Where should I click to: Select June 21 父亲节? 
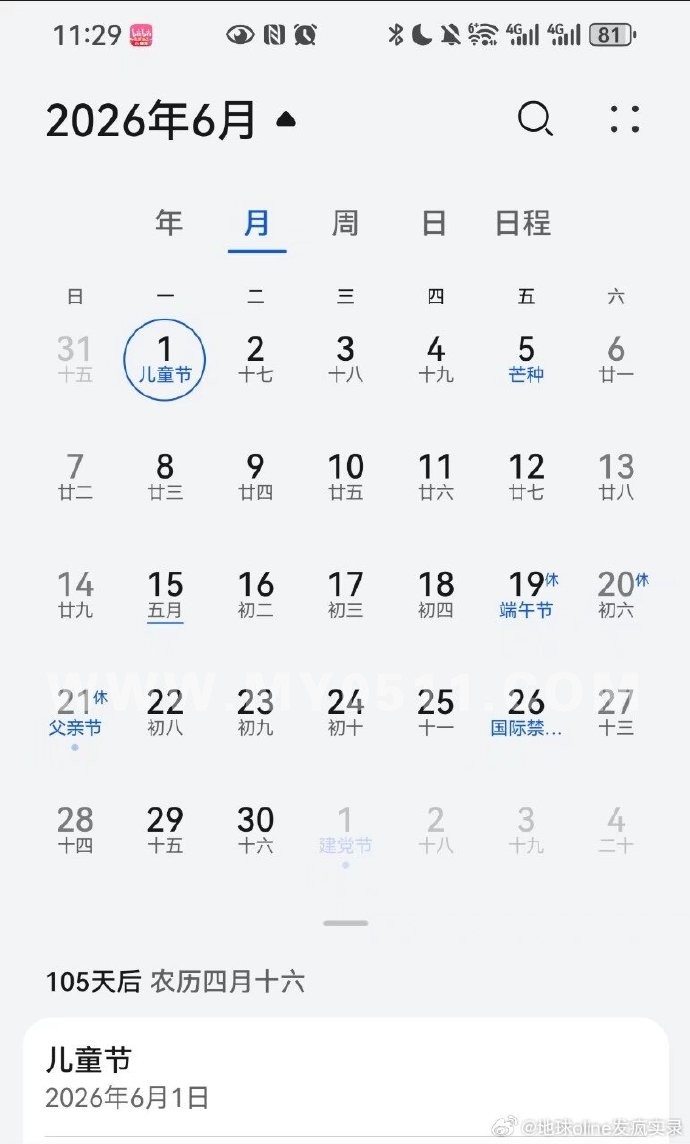coord(75,714)
